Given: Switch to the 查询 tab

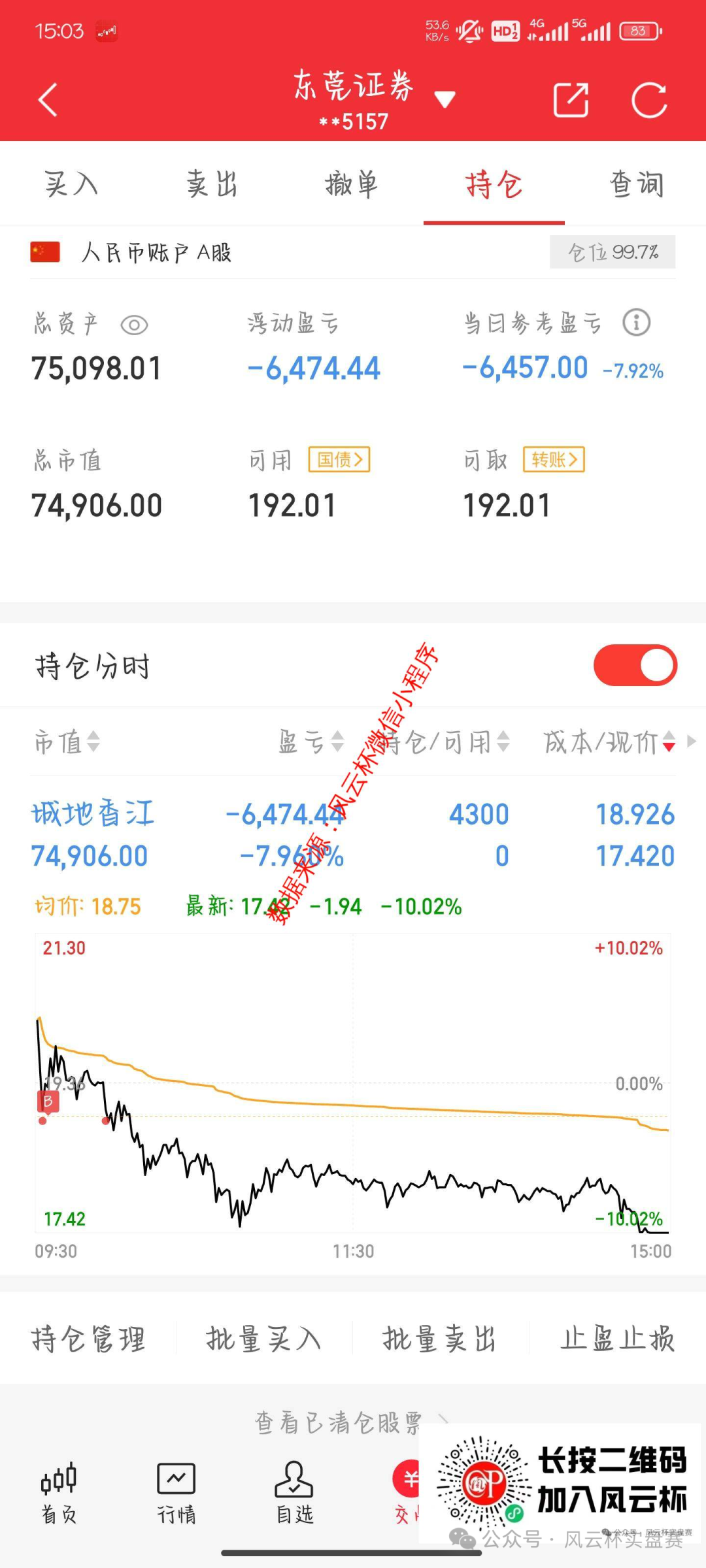Looking at the screenshot, I should pyautogui.click(x=636, y=184).
